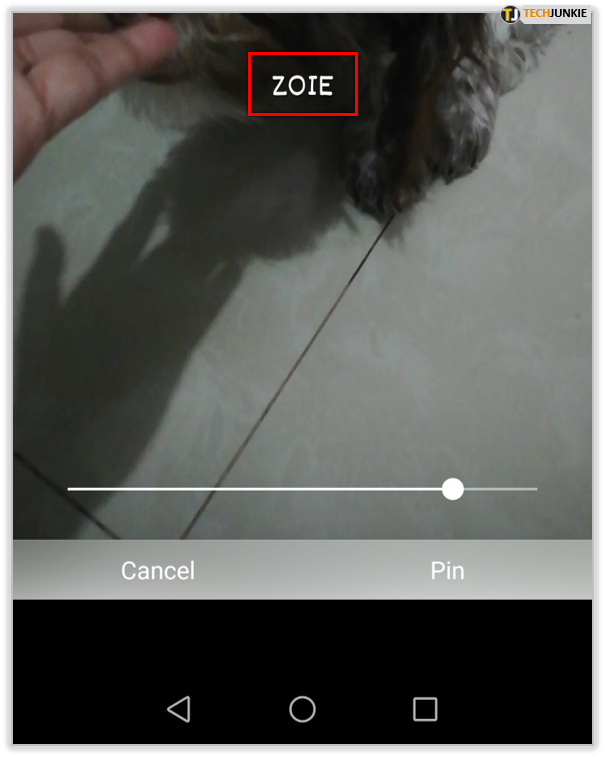Go back using the system back button

179,709
